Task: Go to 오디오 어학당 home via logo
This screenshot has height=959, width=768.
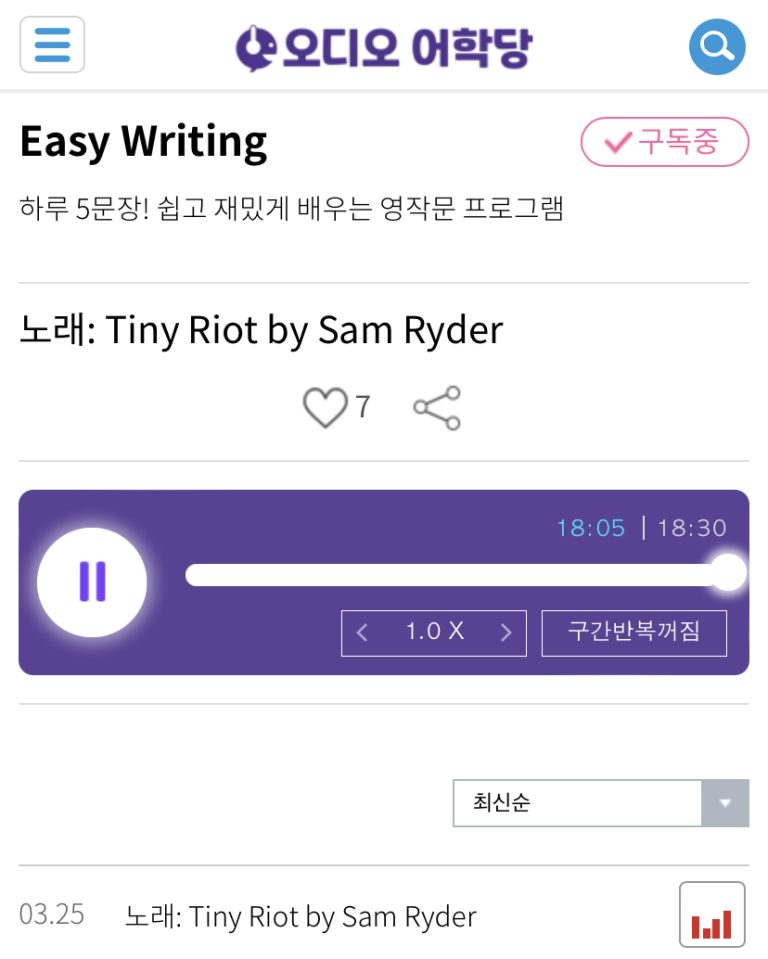Action: tap(384, 47)
